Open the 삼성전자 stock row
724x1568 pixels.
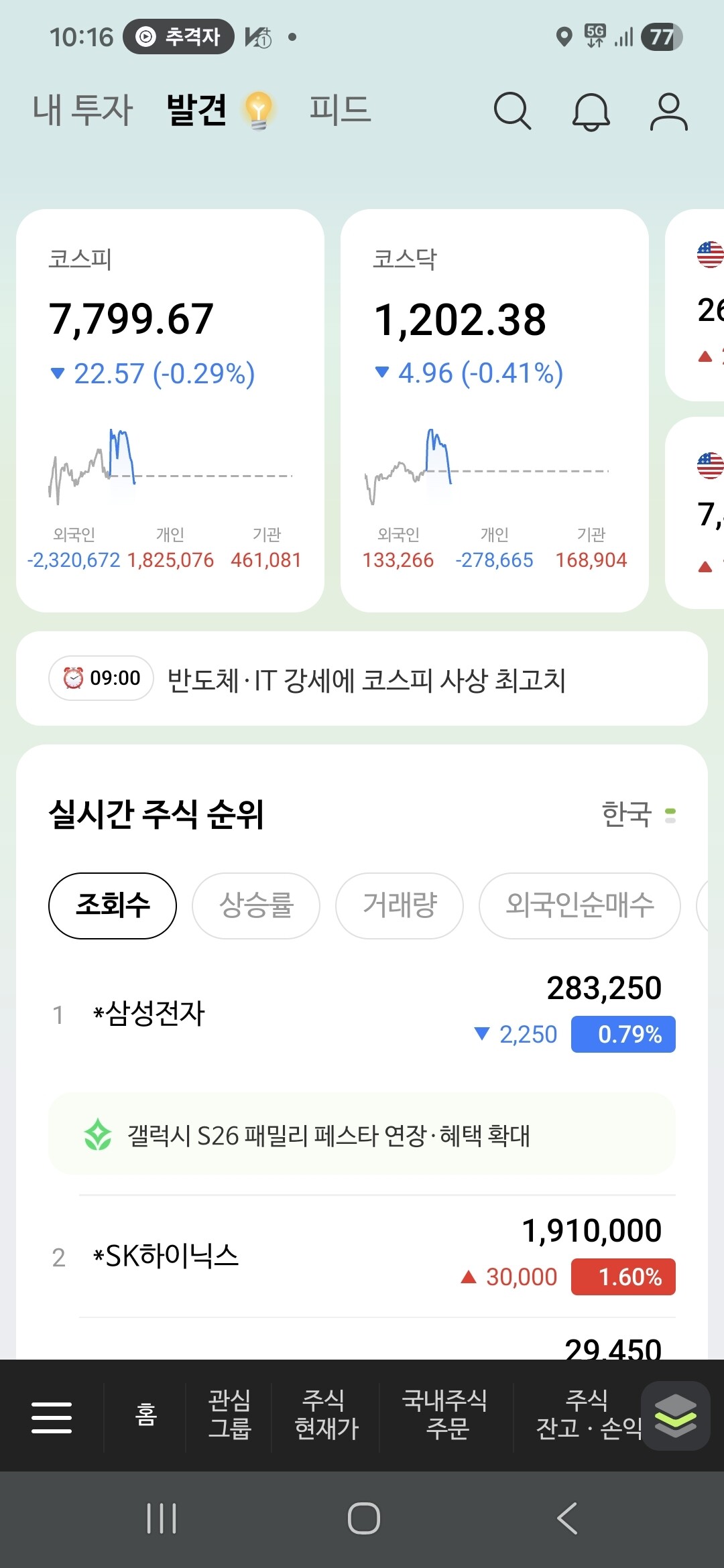(x=362, y=1012)
